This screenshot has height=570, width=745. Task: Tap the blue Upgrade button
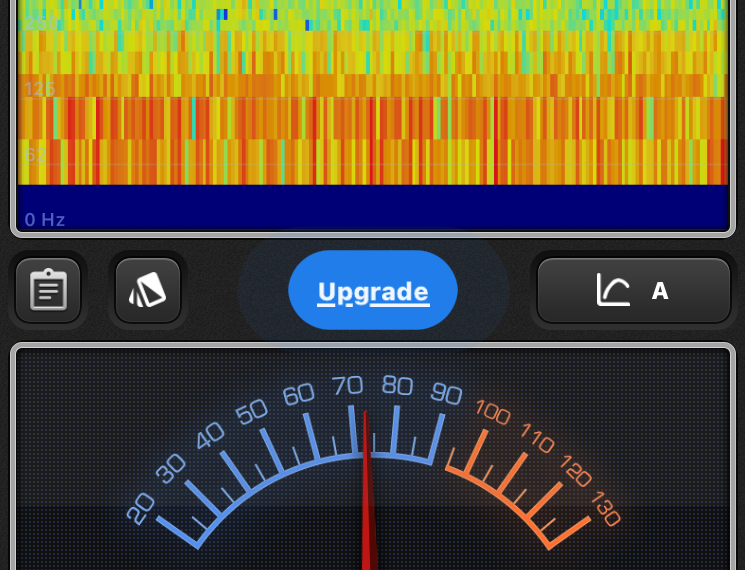(x=373, y=291)
